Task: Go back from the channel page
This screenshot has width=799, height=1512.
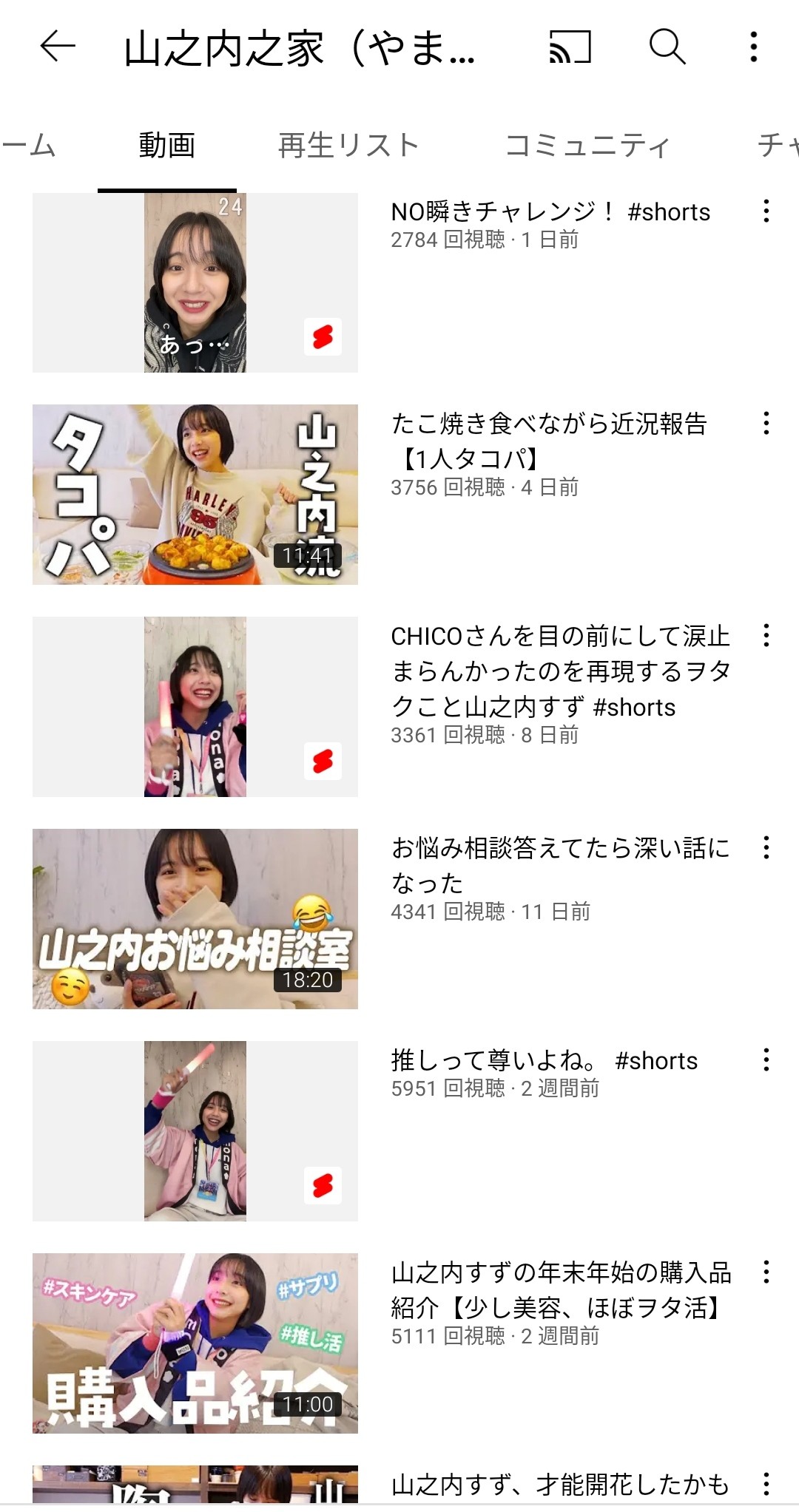Action: pyautogui.click(x=58, y=47)
